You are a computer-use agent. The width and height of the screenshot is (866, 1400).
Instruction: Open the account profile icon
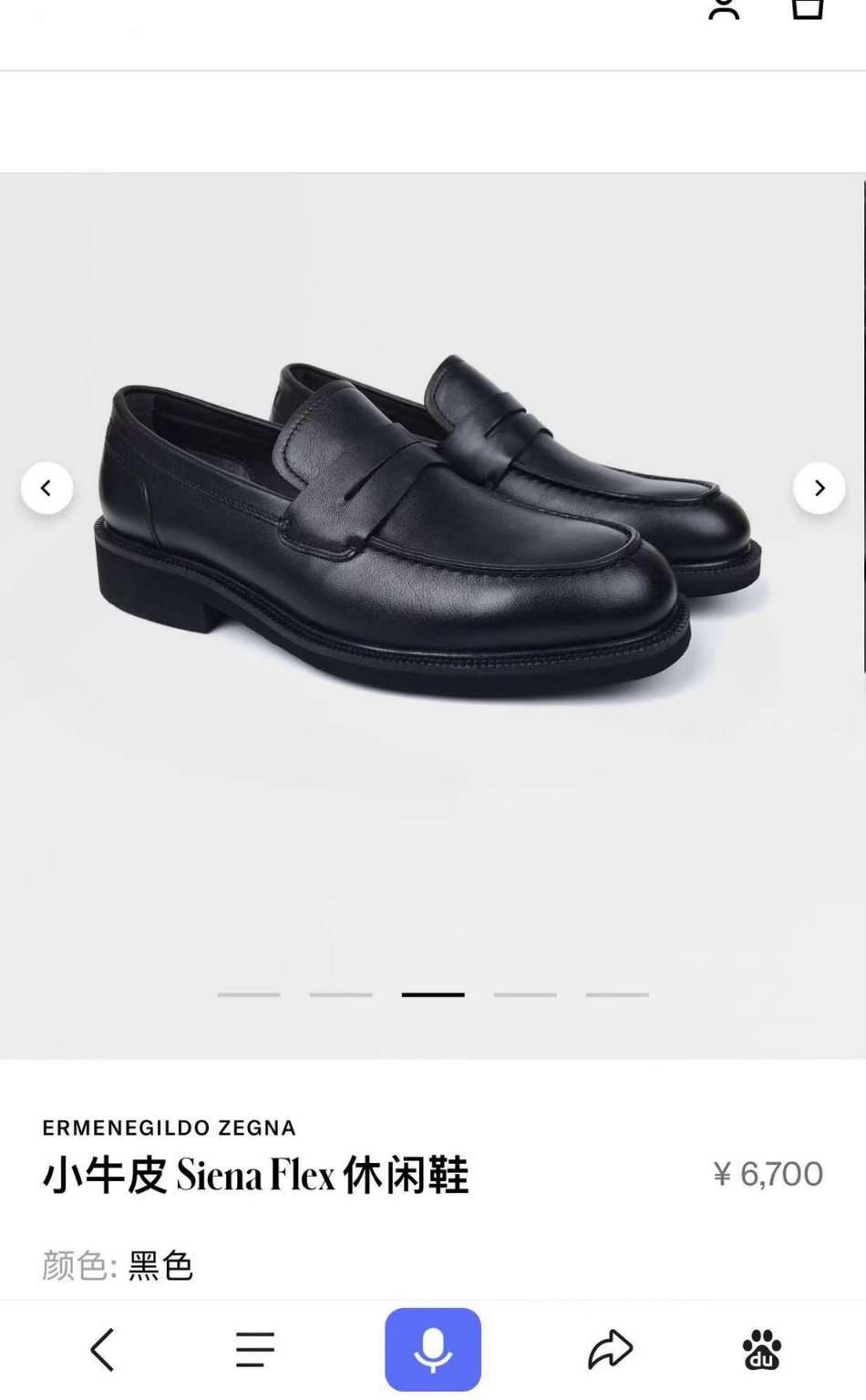pyautogui.click(x=724, y=9)
